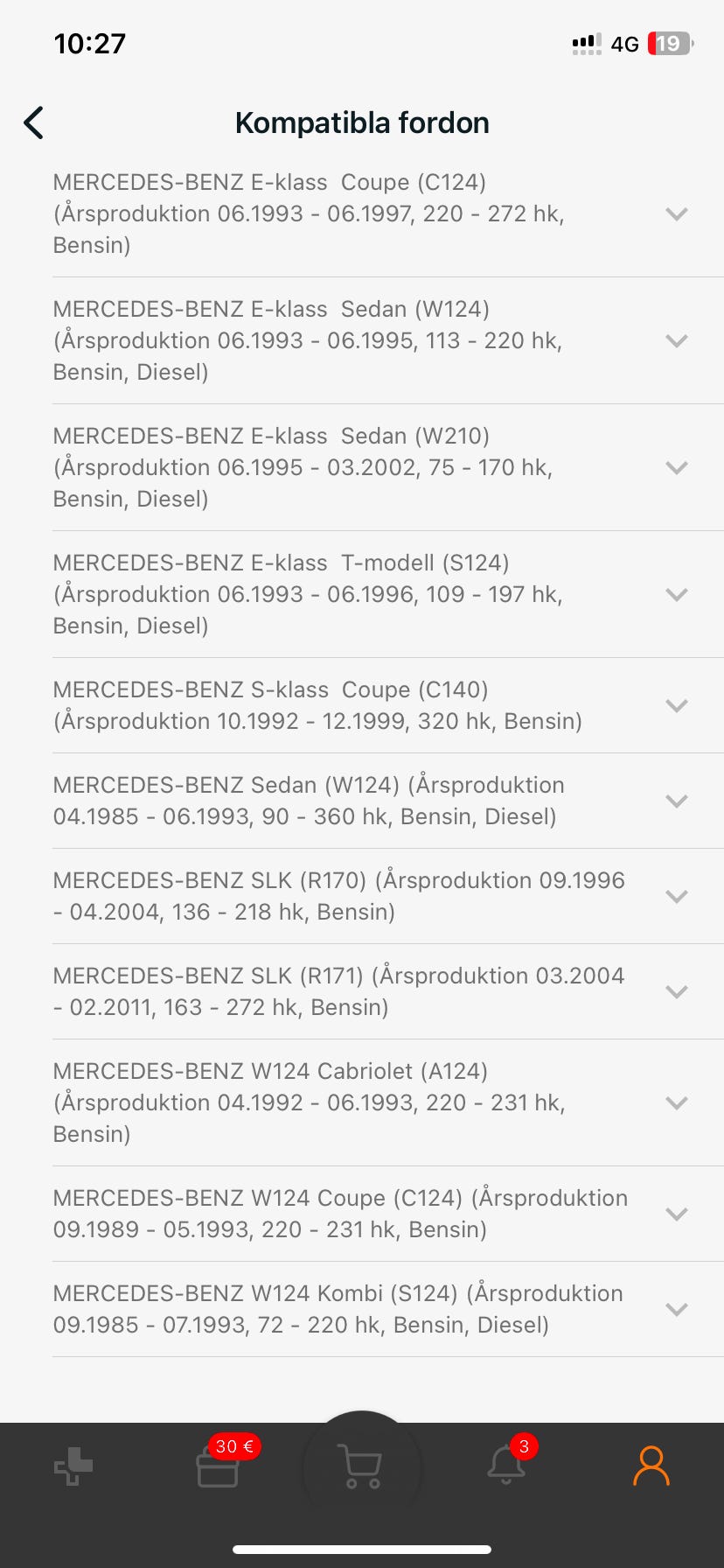Expand E-klass Sedan (W210) row
The height and width of the screenshot is (1568, 724).
tap(676, 467)
